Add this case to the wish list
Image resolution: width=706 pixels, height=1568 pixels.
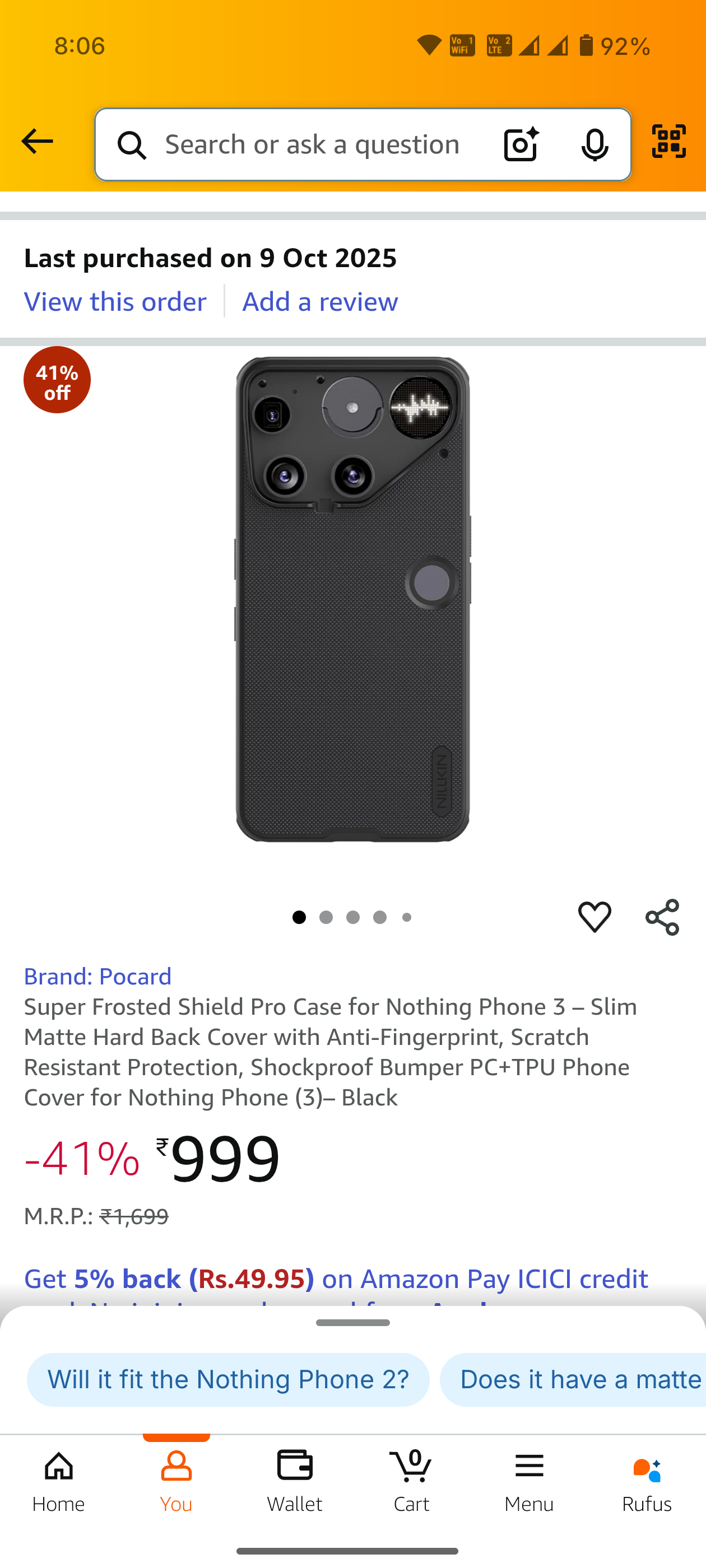point(594,917)
